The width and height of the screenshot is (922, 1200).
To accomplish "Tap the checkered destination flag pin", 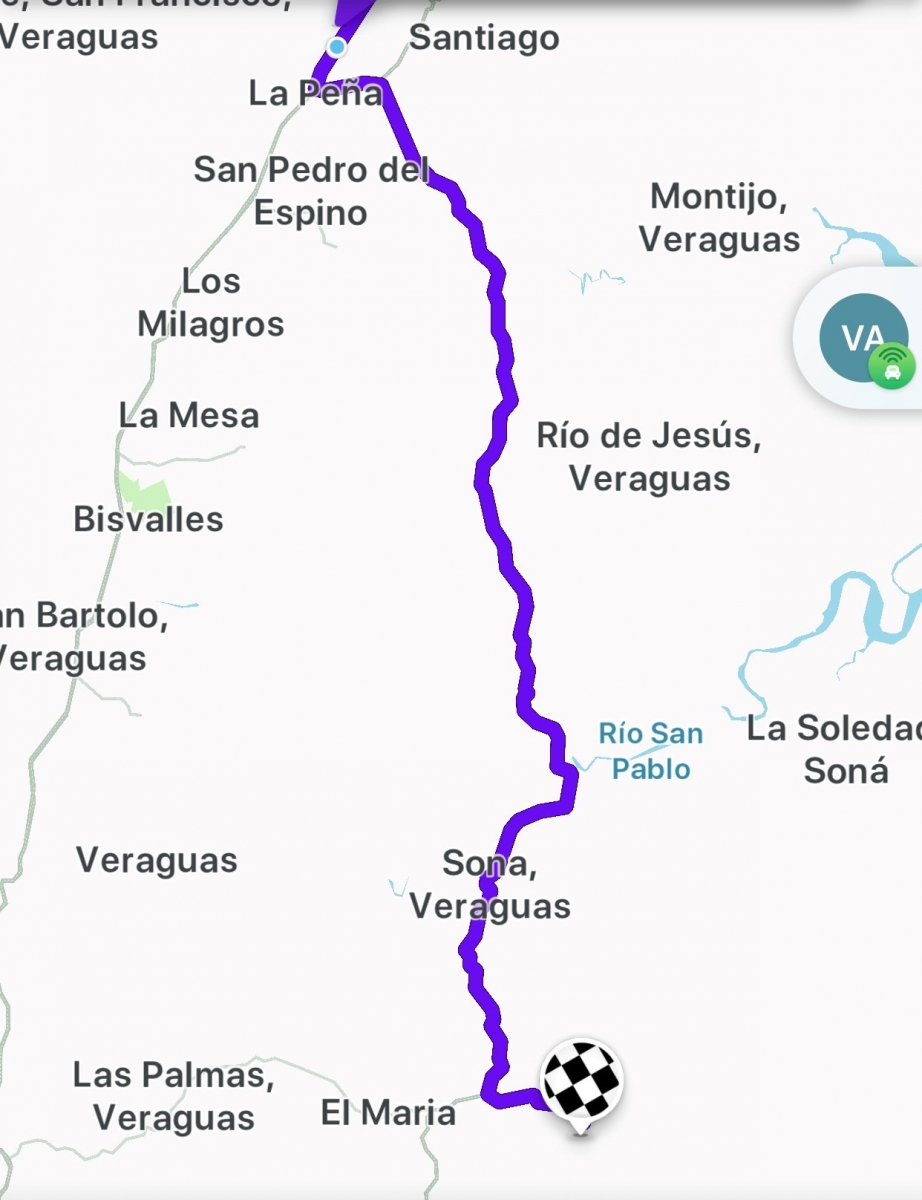I will click(x=582, y=1082).
